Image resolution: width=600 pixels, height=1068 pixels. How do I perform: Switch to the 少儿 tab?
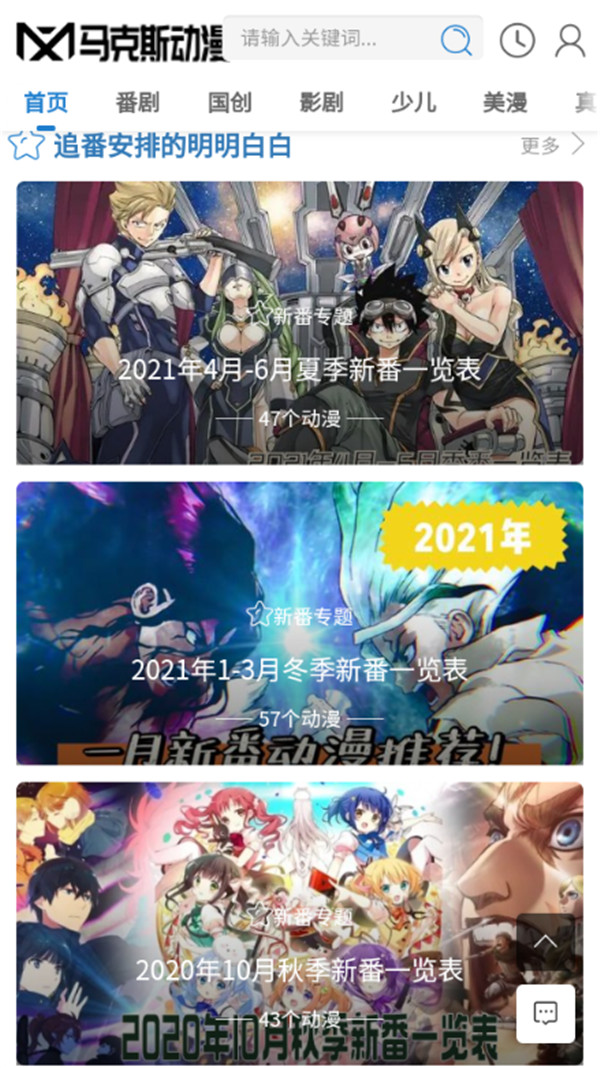[413, 102]
